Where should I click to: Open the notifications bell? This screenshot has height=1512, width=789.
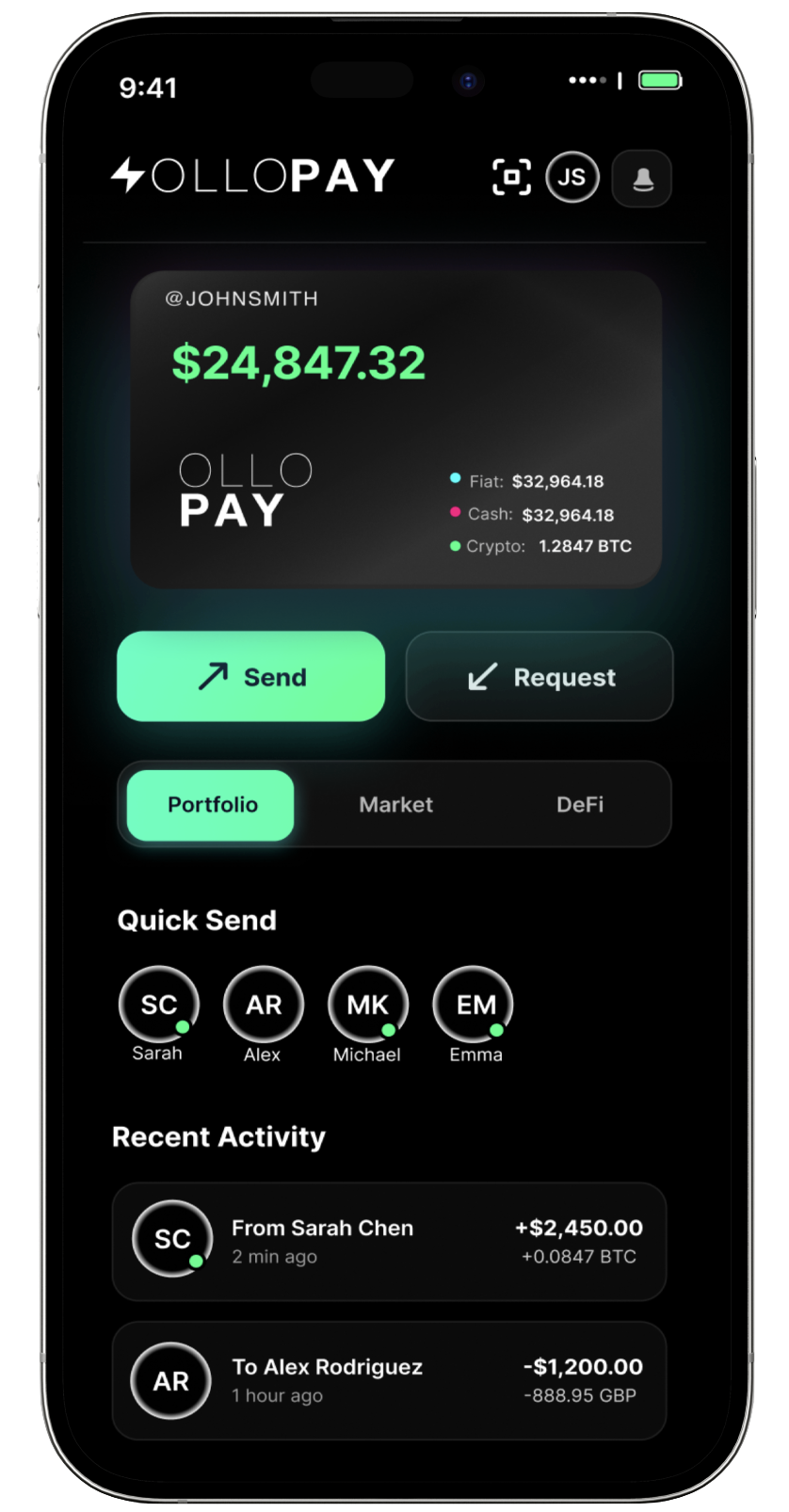point(642,178)
